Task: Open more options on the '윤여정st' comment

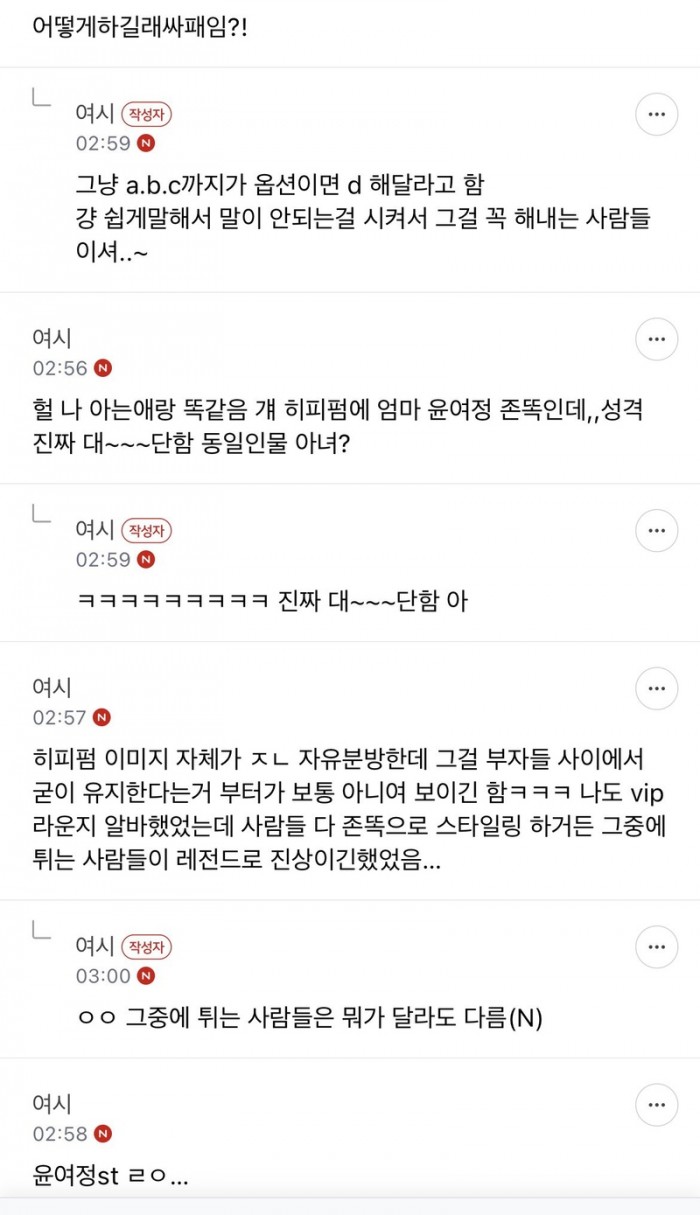Action: click(x=657, y=1105)
